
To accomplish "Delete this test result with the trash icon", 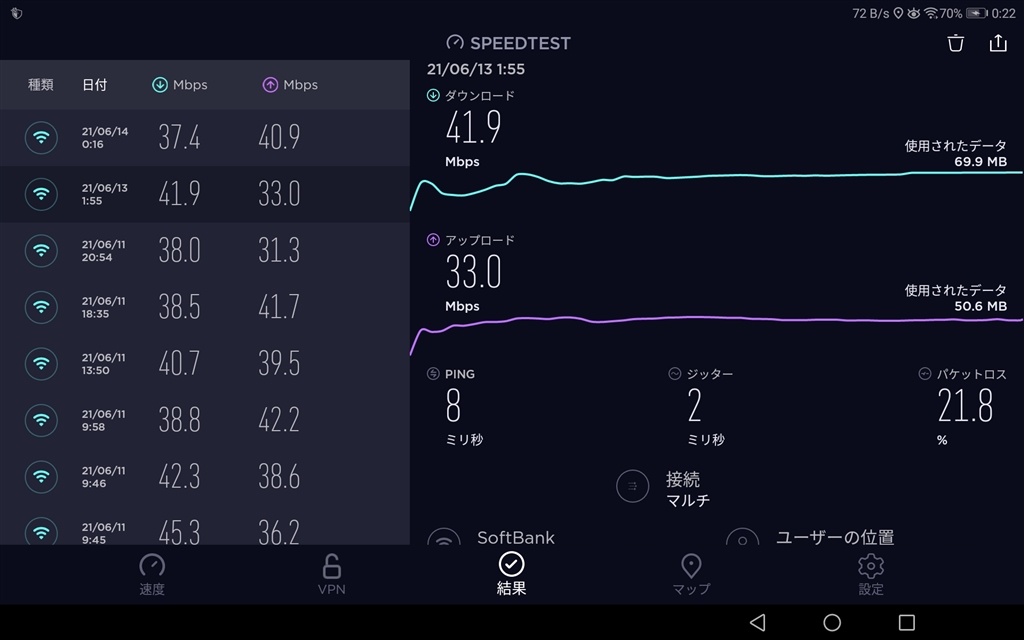I will coord(956,43).
